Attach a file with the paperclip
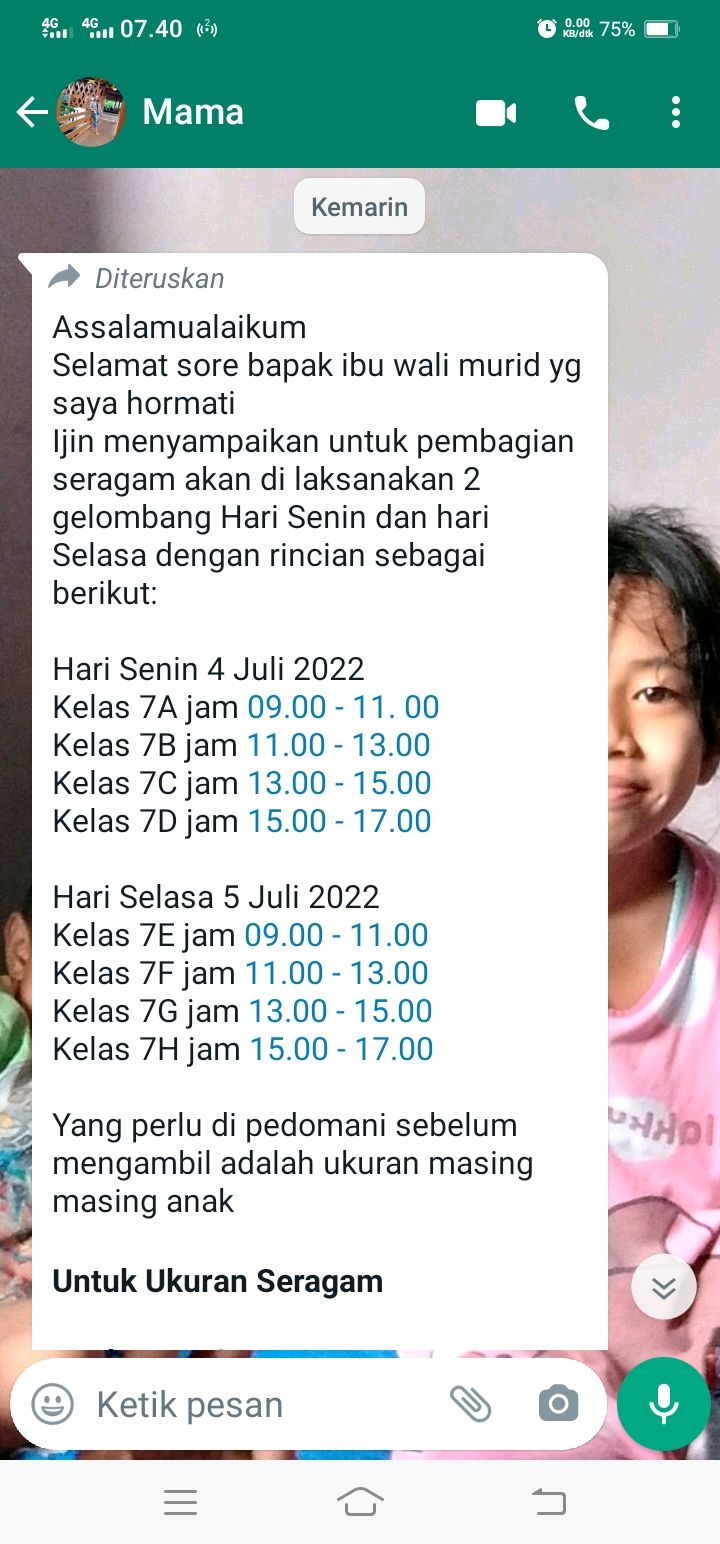The width and height of the screenshot is (720, 1544). (x=470, y=1404)
